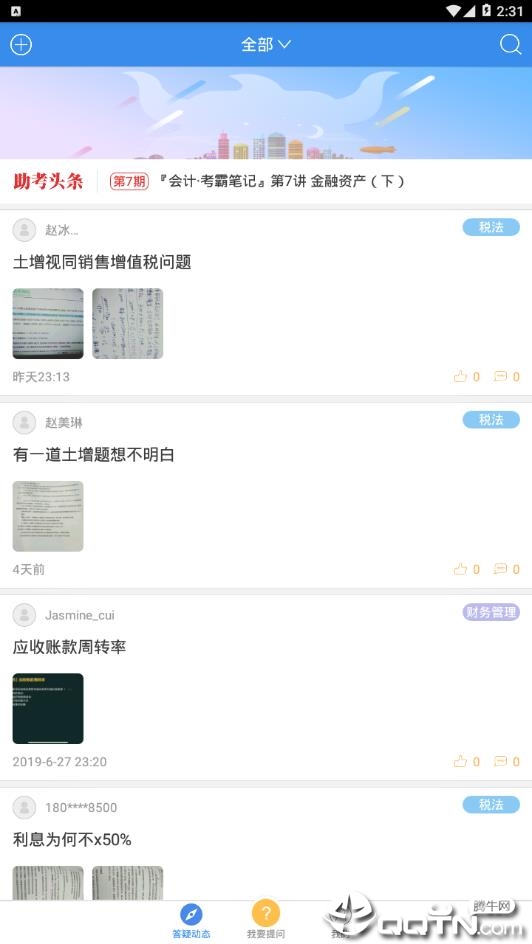This screenshot has width=532, height=944.
Task: View the image in 赵美琳's post
Action: tap(48, 516)
